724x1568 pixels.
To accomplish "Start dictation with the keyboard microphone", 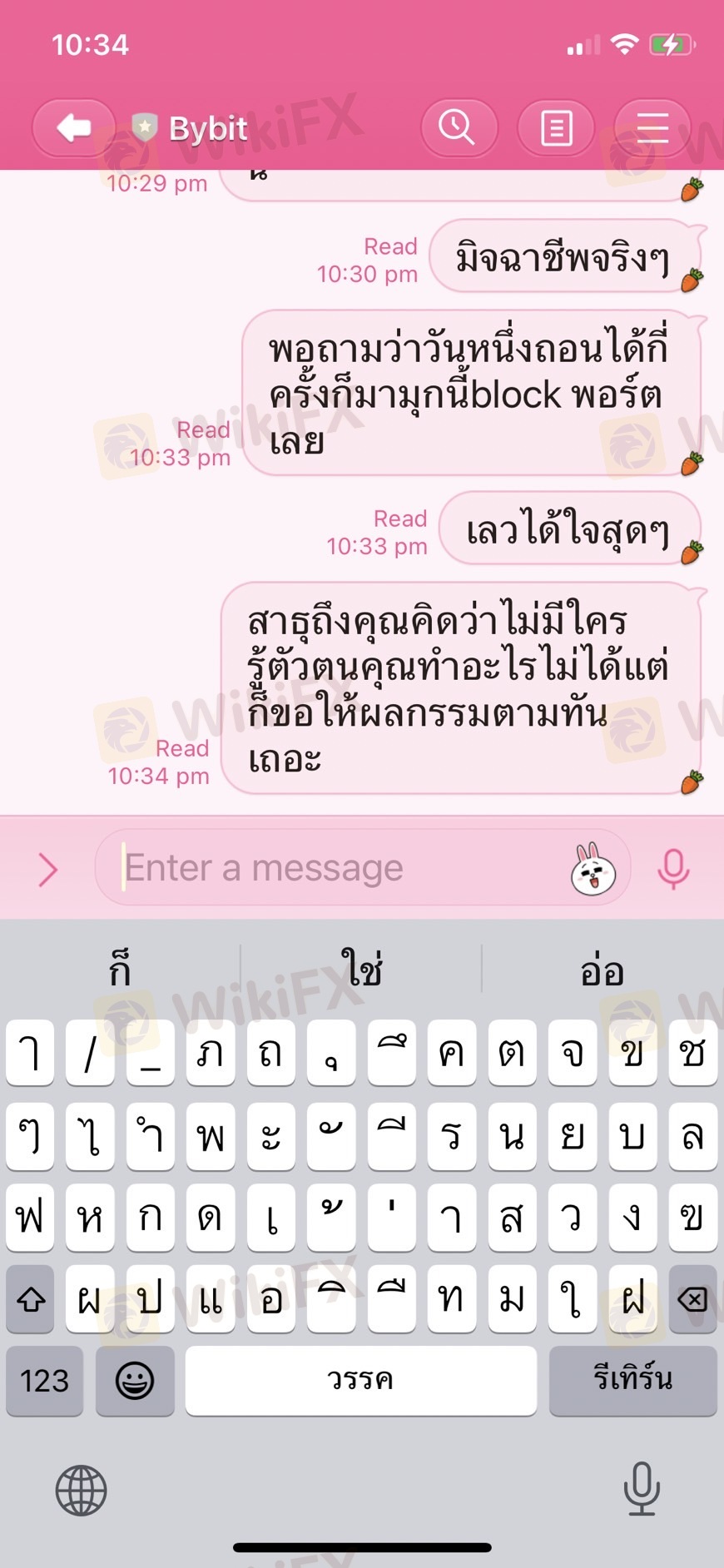I will click(x=642, y=1489).
